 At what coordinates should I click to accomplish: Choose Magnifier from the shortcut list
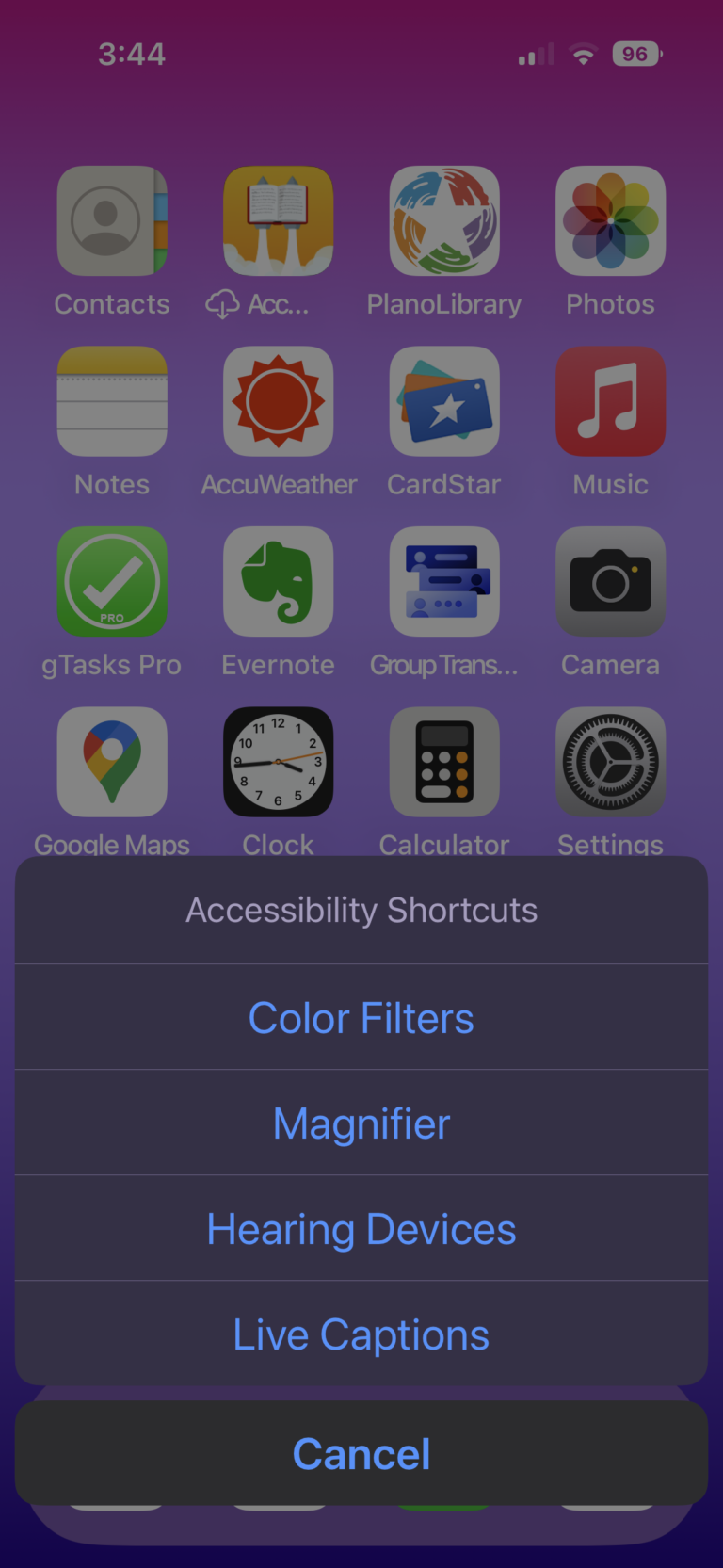pyautogui.click(x=361, y=1123)
